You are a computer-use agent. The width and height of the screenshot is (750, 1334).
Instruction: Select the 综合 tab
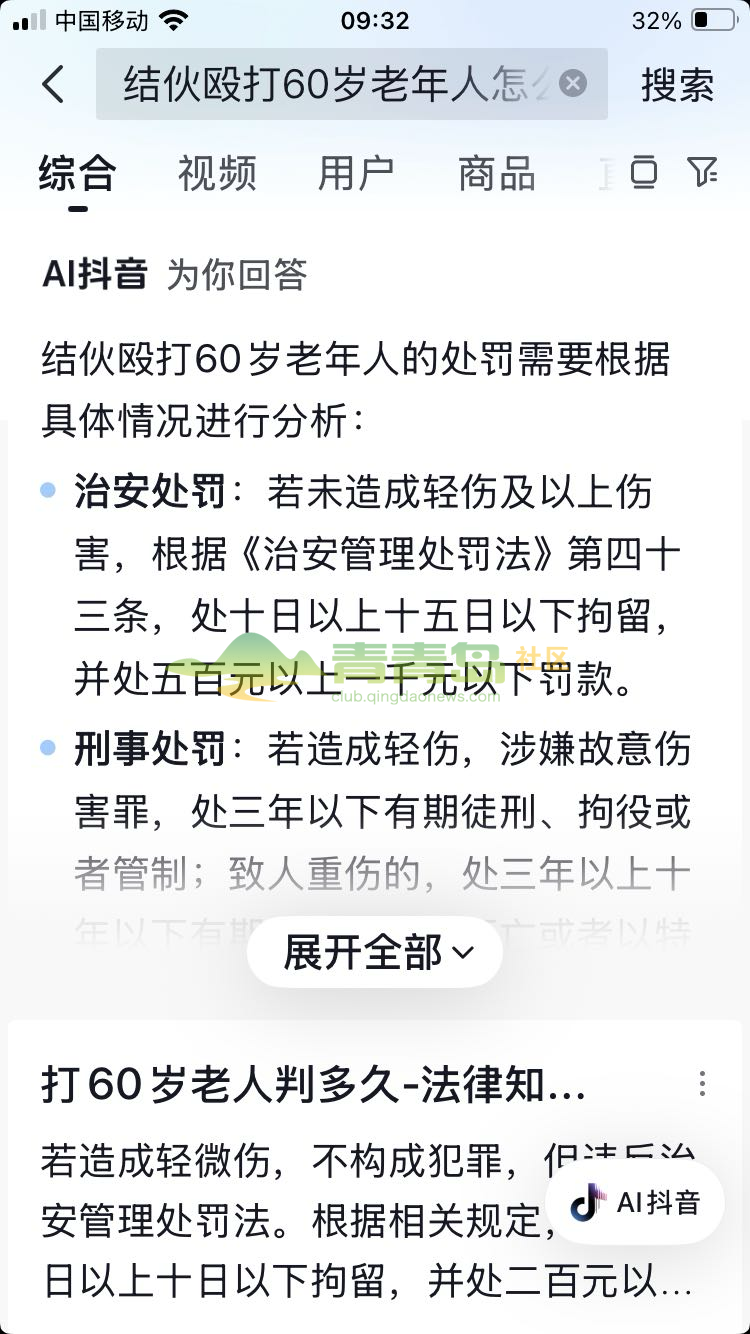[78, 174]
